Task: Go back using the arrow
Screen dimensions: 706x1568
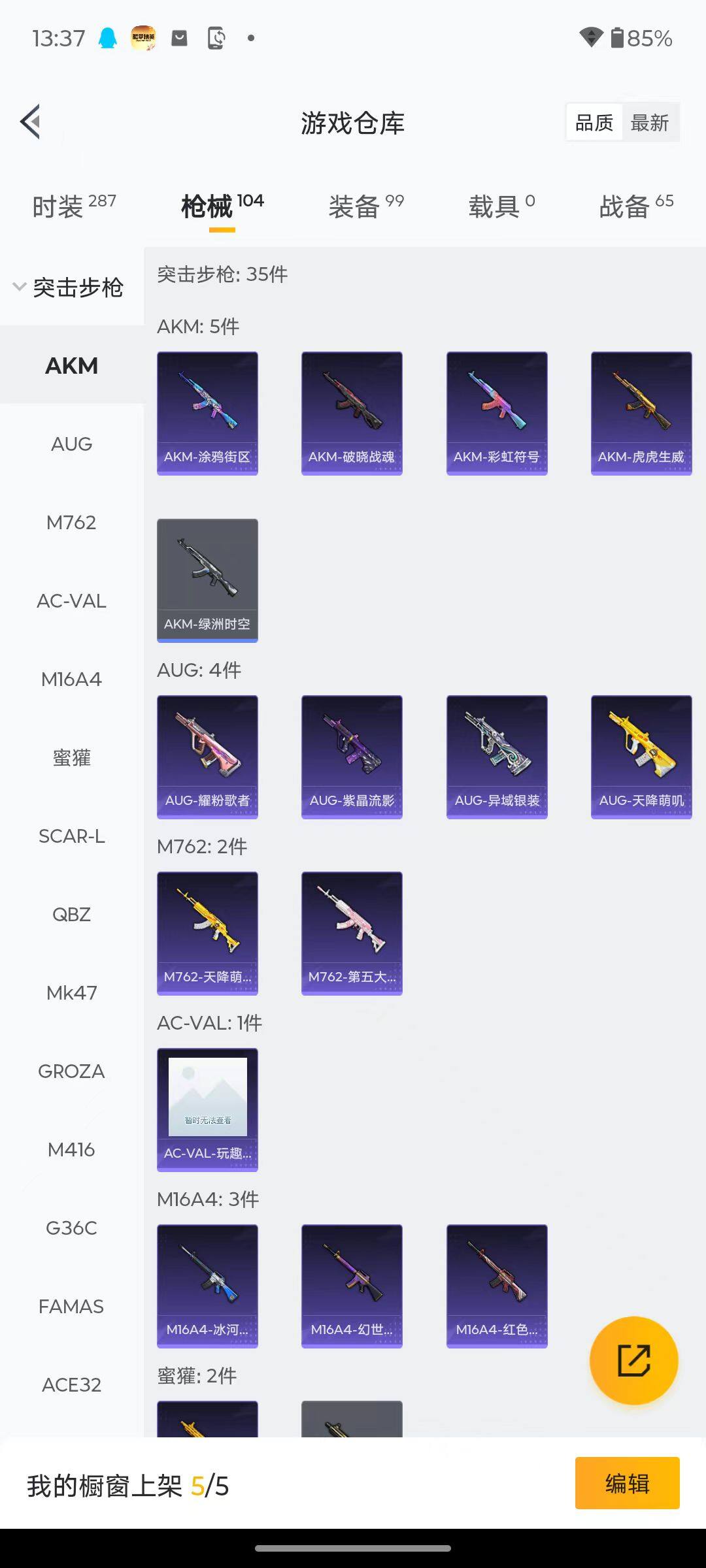Action: pos(31,122)
